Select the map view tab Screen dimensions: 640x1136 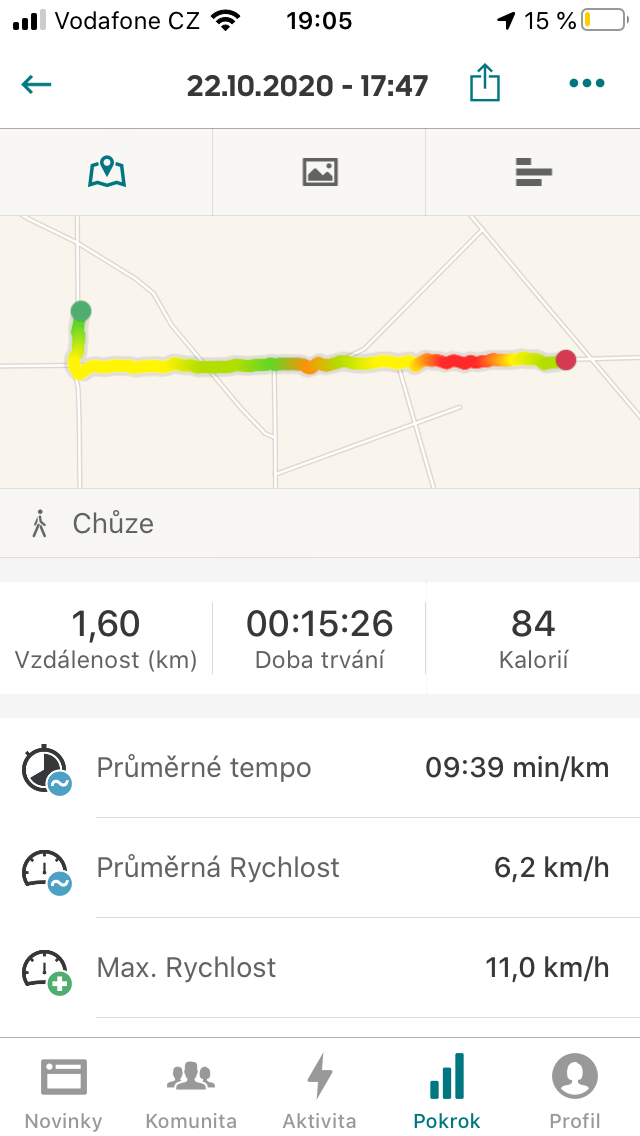tap(107, 172)
